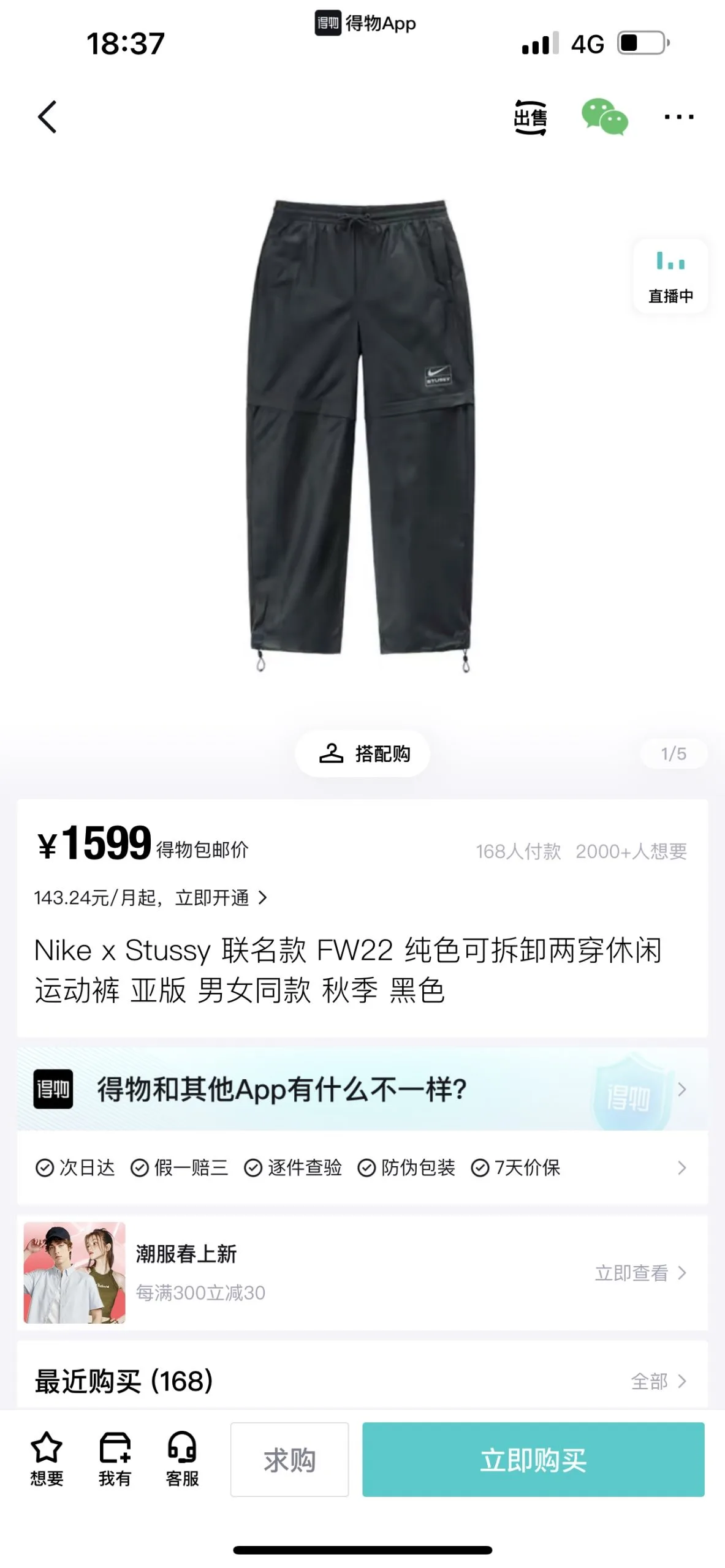Tap the 求购 bid button
The width and height of the screenshot is (725, 1568).
(289, 1460)
